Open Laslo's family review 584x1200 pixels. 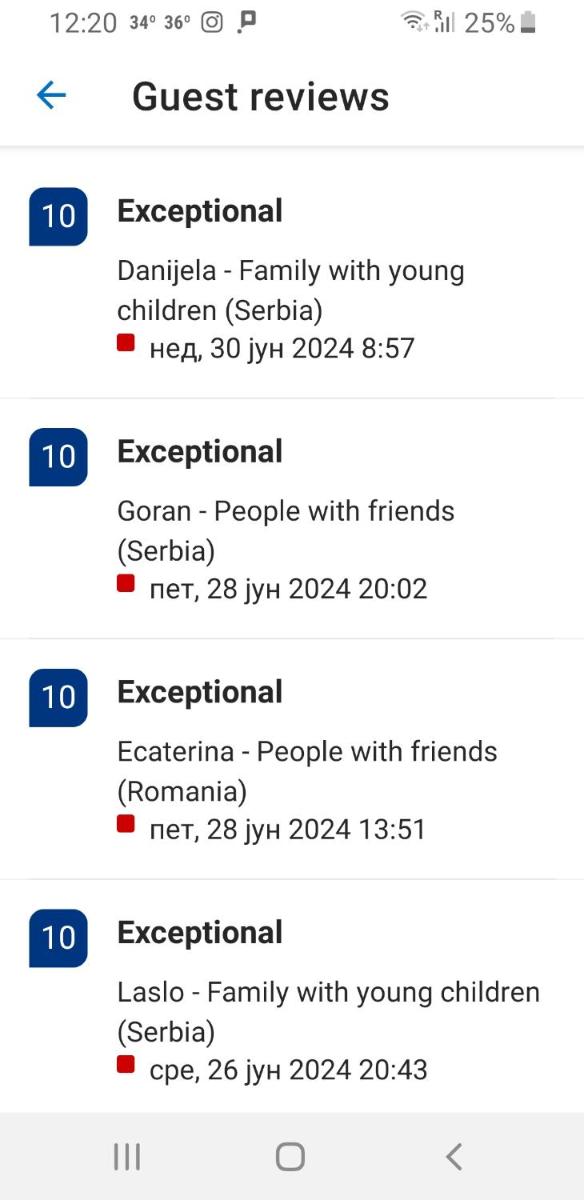click(x=292, y=997)
